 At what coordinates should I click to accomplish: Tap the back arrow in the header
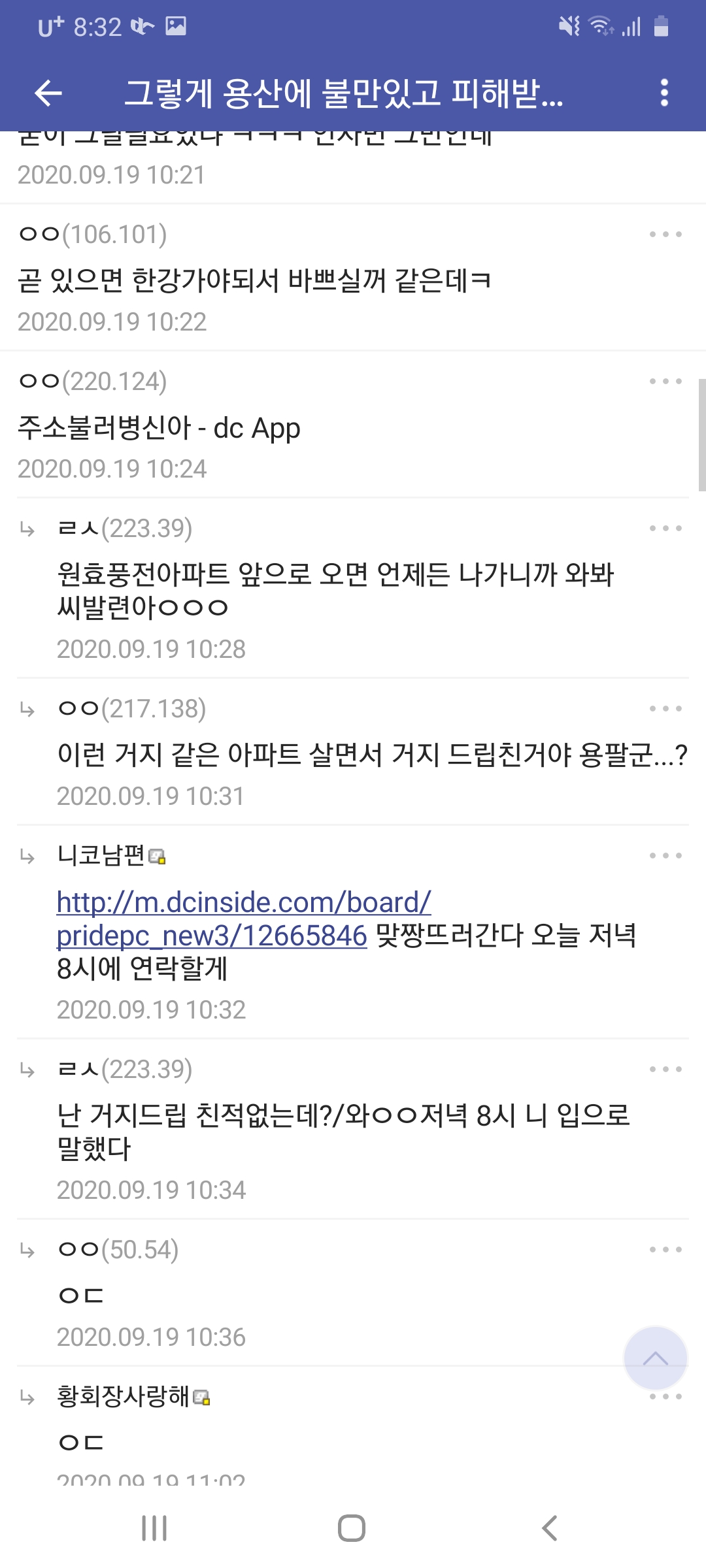click(49, 93)
